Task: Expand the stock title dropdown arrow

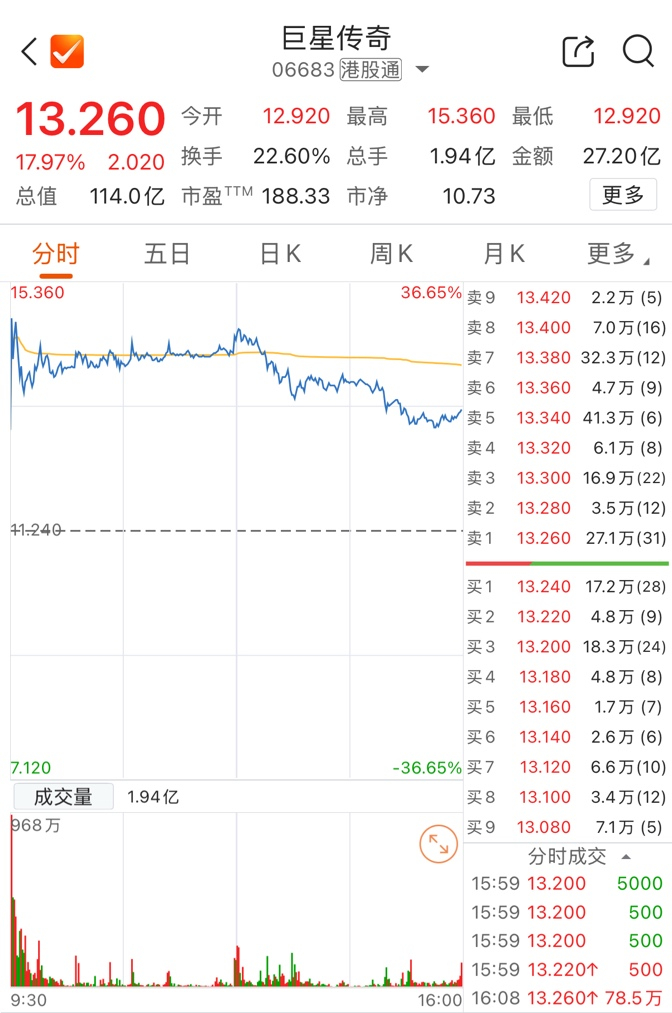Action: [422, 69]
